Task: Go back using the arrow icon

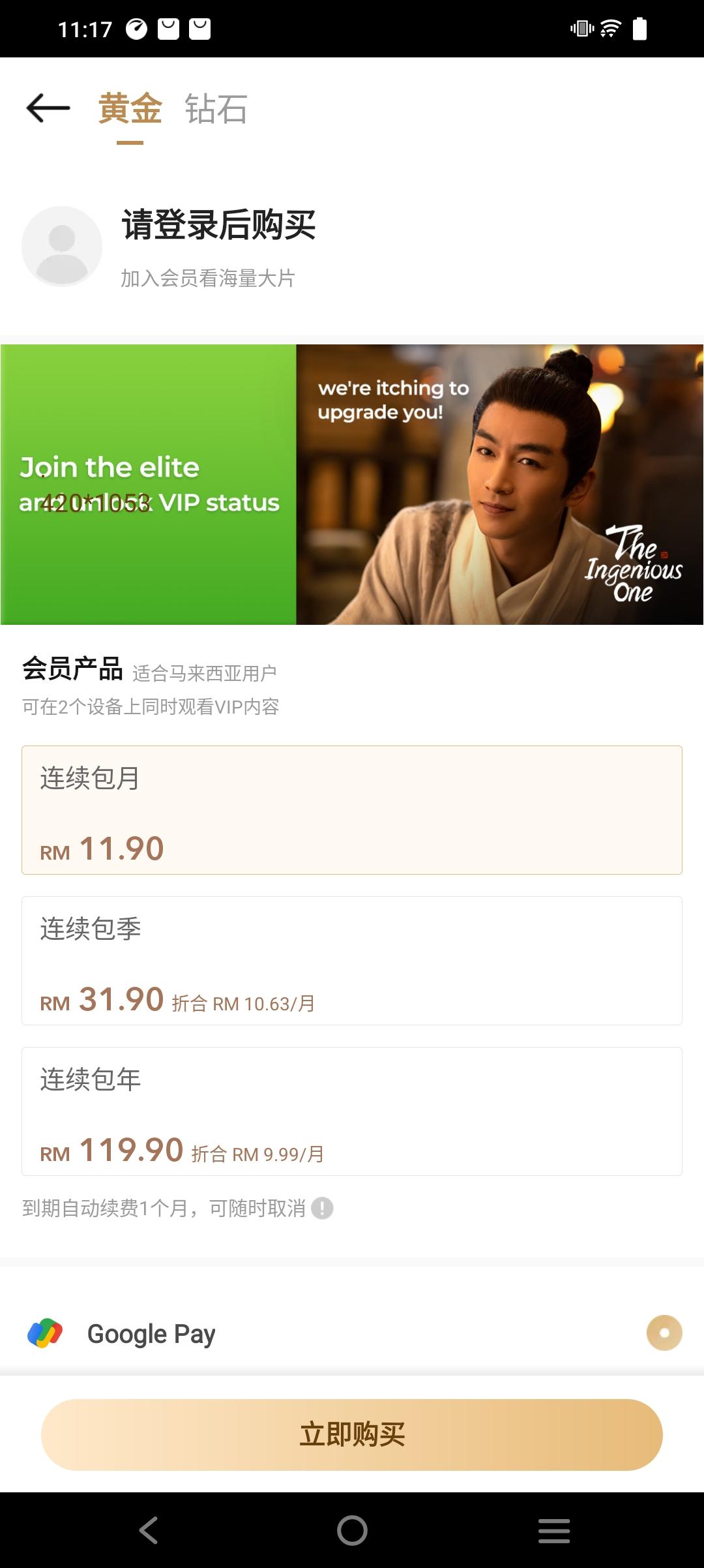Action: 48,108
